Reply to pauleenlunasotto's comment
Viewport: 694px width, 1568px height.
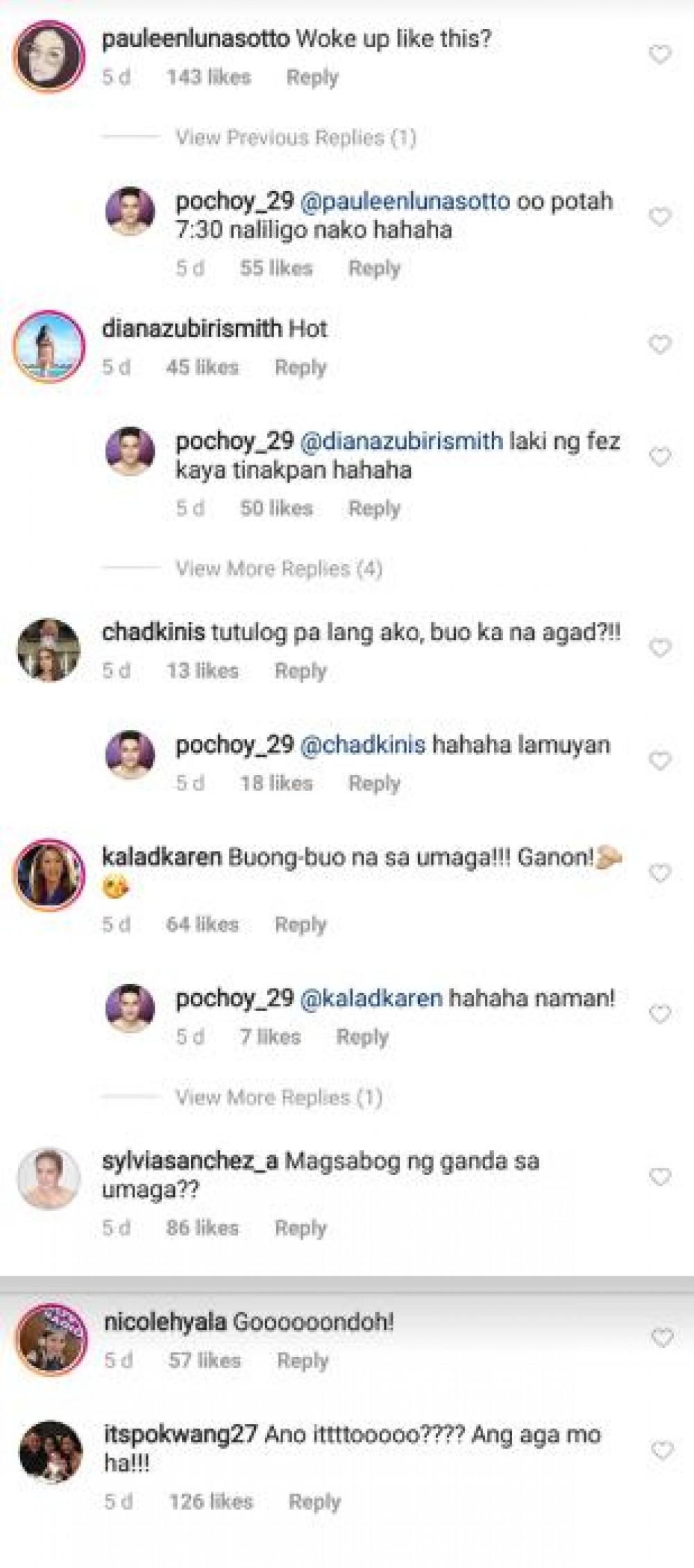tap(312, 77)
